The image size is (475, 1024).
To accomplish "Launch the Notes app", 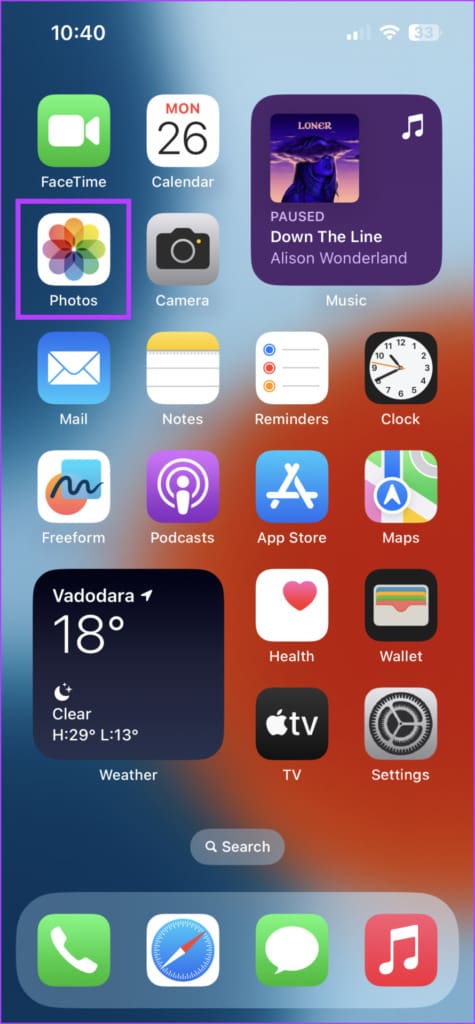I will tap(183, 368).
